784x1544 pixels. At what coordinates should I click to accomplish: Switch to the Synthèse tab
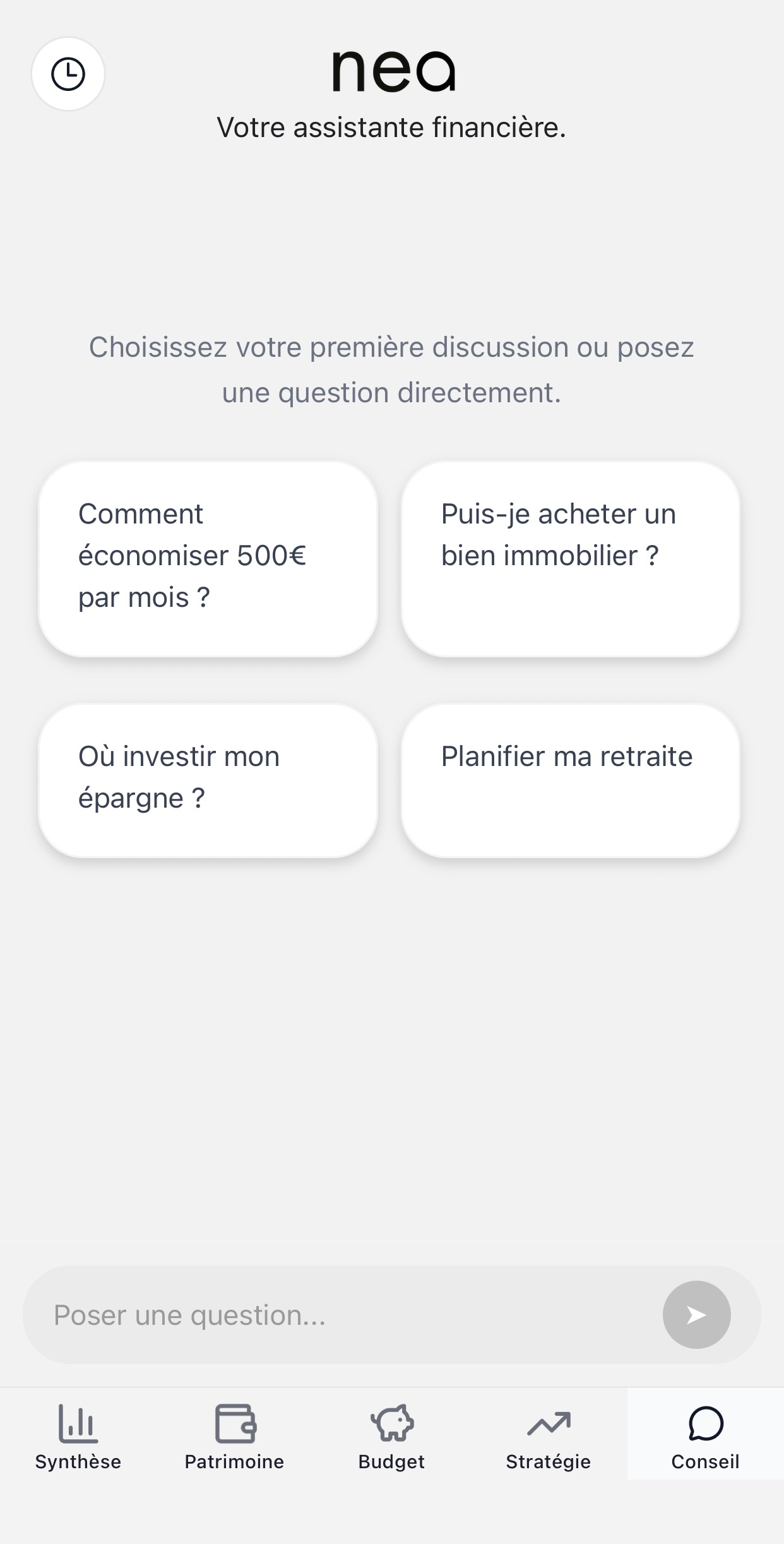click(x=78, y=1446)
